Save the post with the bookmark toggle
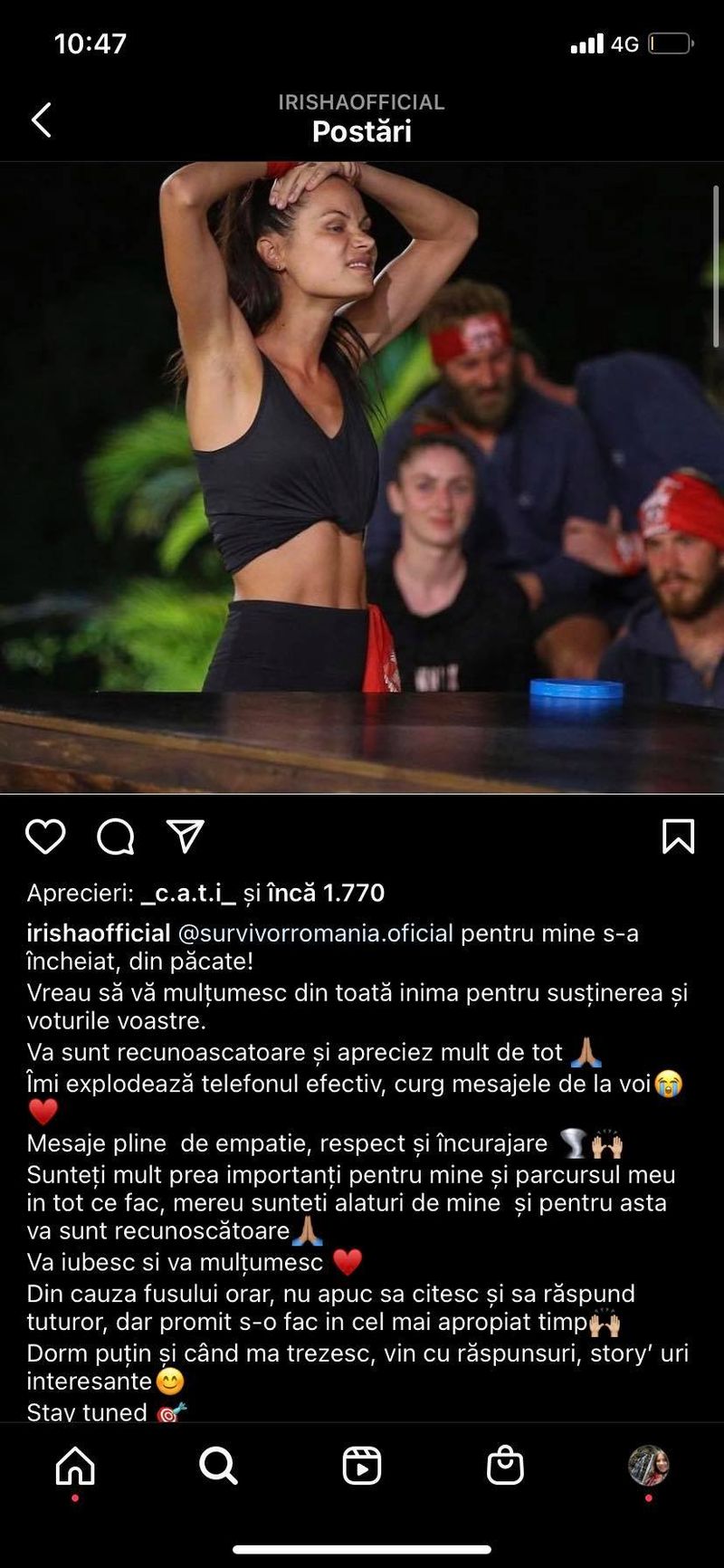 pos(677,837)
